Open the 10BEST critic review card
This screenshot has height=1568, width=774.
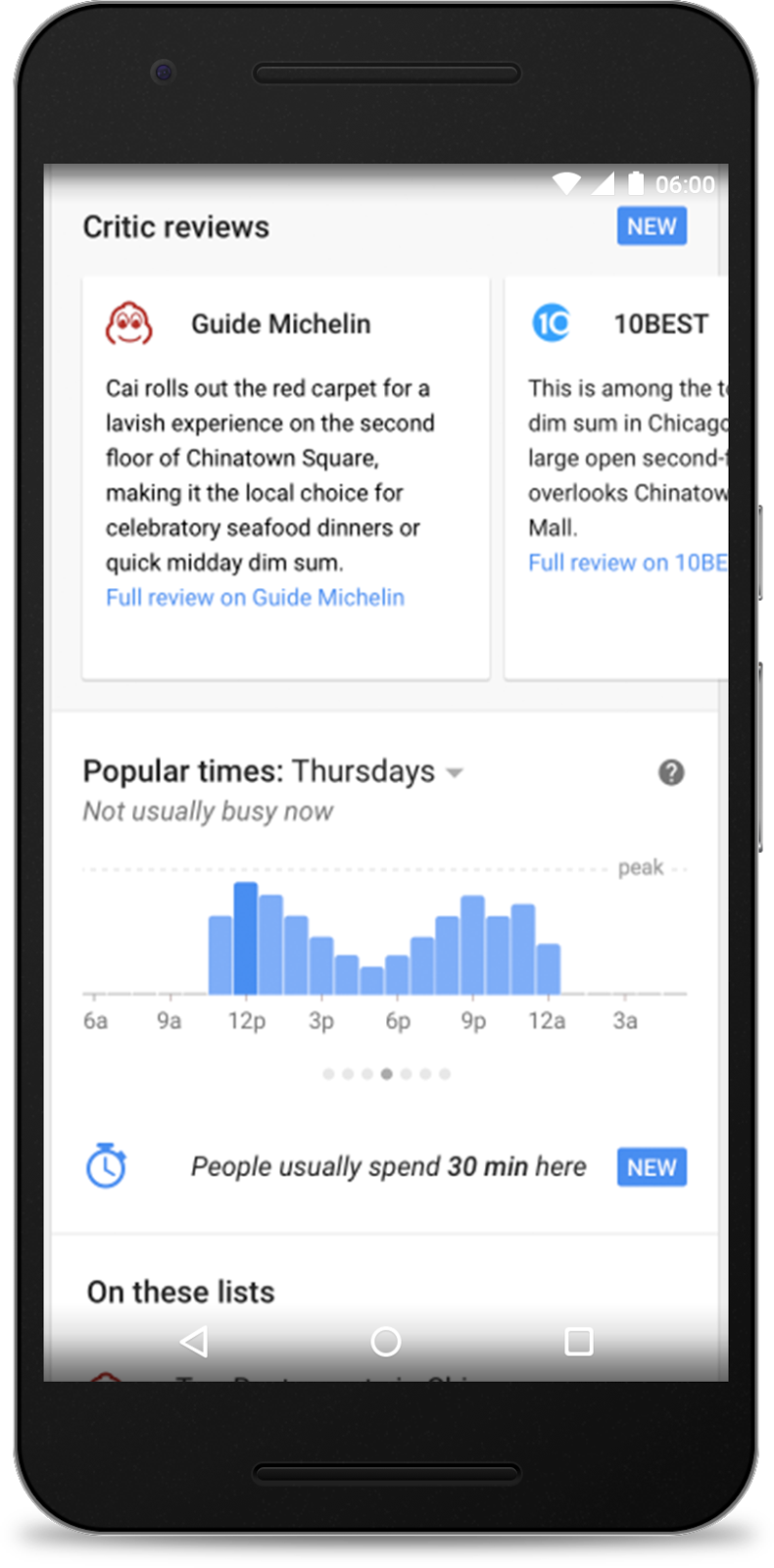[x=616, y=477]
